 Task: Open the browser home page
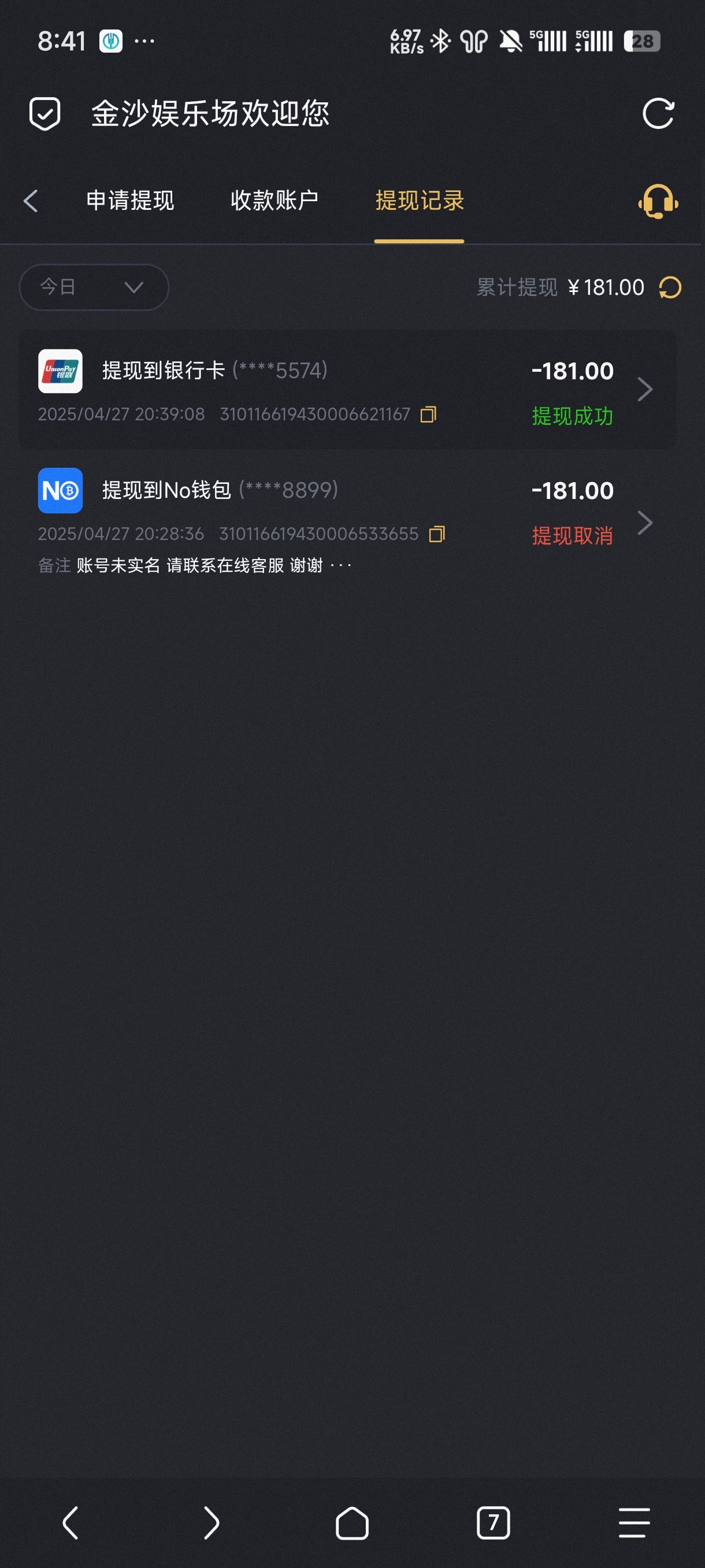(x=352, y=1523)
